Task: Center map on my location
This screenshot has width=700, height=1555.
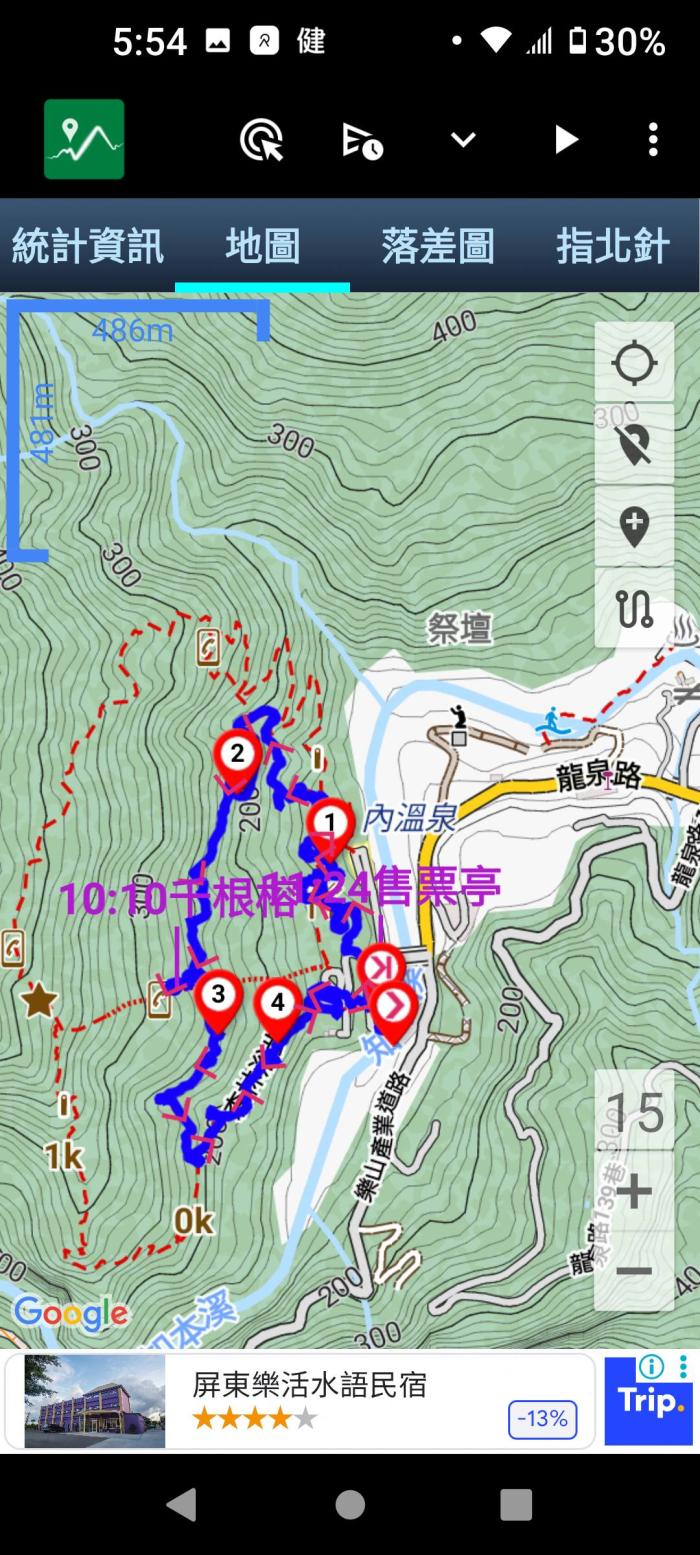Action: coord(634,362)
